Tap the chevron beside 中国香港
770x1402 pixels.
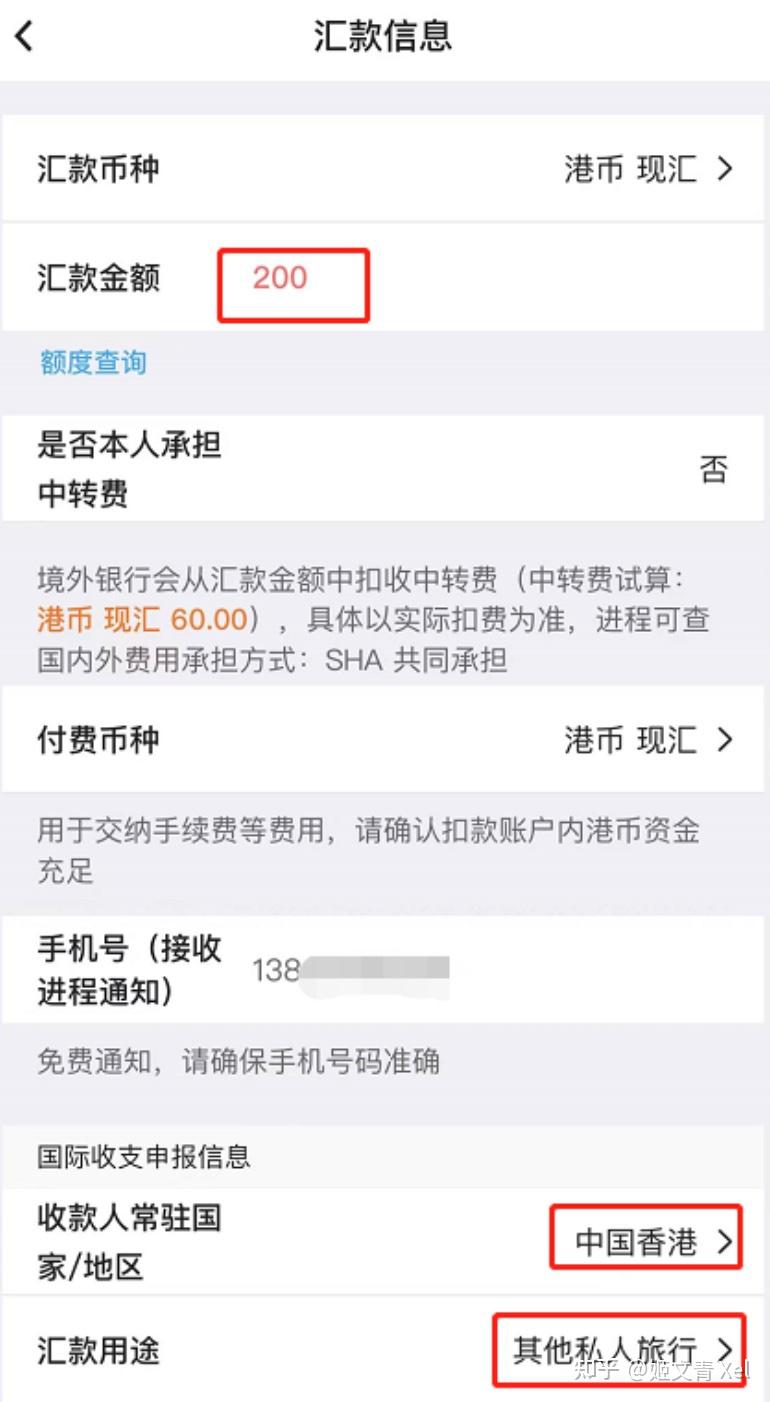pyautogui.click(x=725, y=1238)
